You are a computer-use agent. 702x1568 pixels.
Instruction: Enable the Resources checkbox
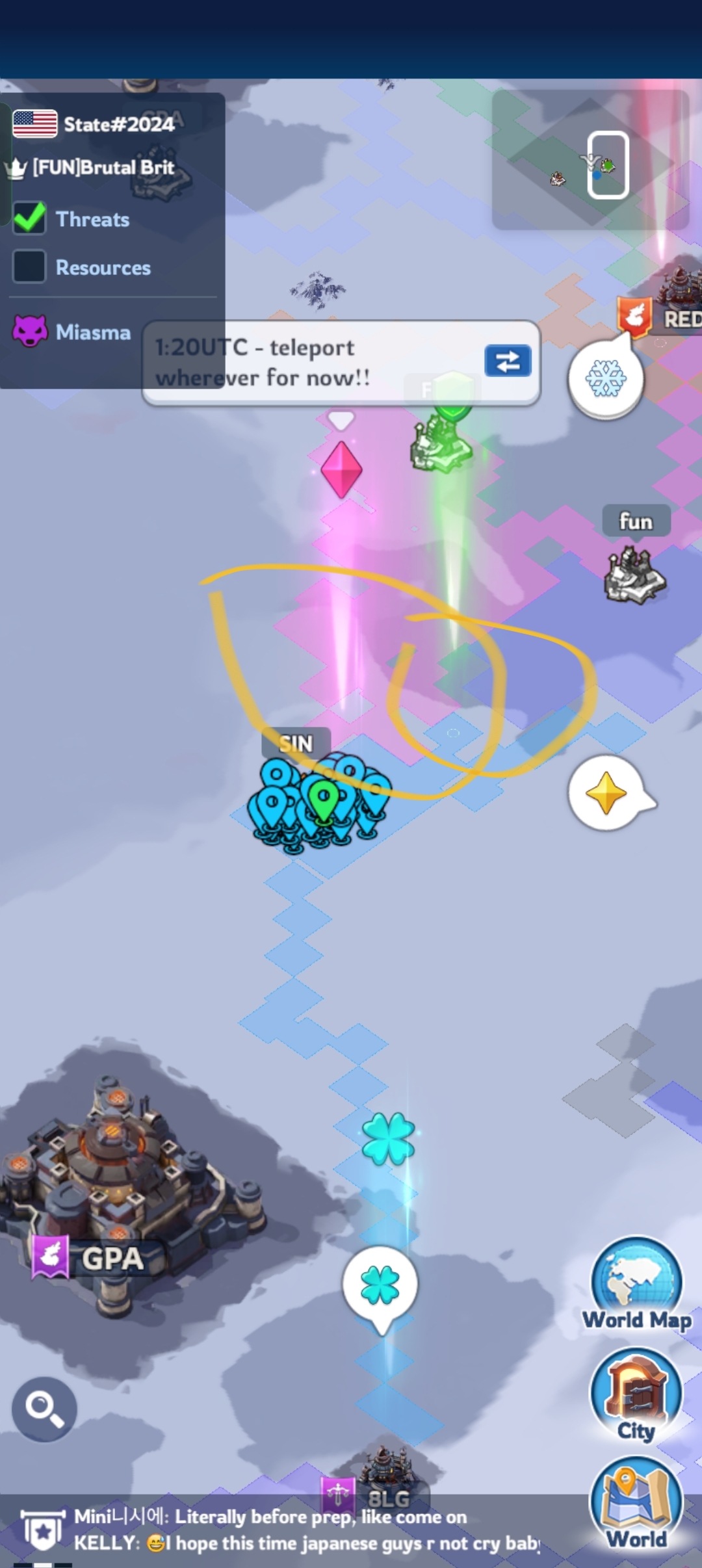[29, 267]
